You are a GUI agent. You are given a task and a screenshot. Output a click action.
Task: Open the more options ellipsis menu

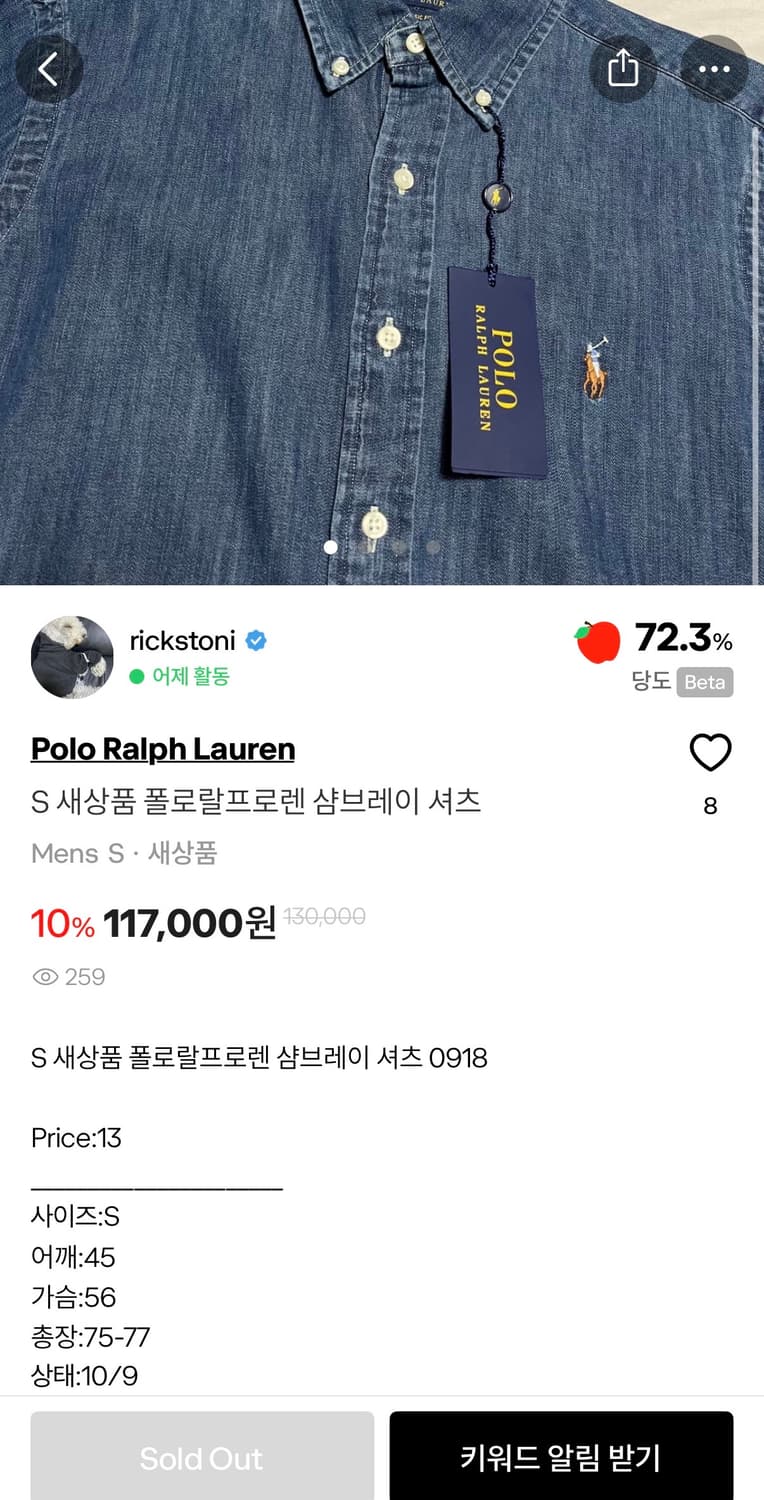[714, 70]
